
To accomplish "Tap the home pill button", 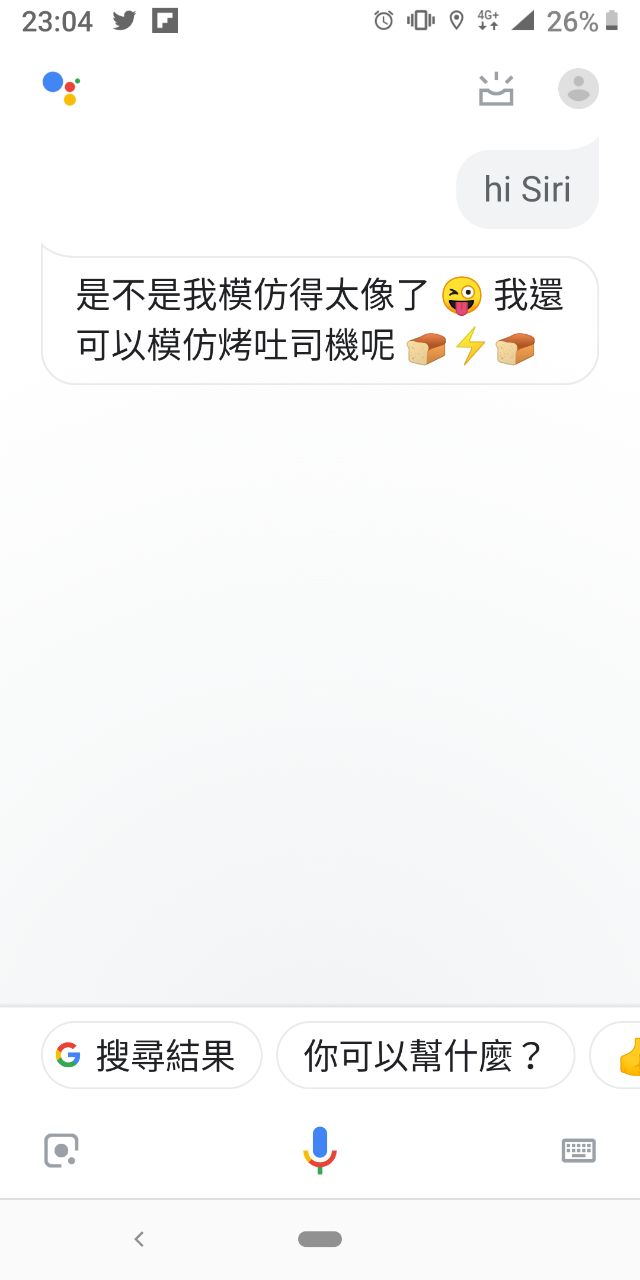I will pos(320,1239).
